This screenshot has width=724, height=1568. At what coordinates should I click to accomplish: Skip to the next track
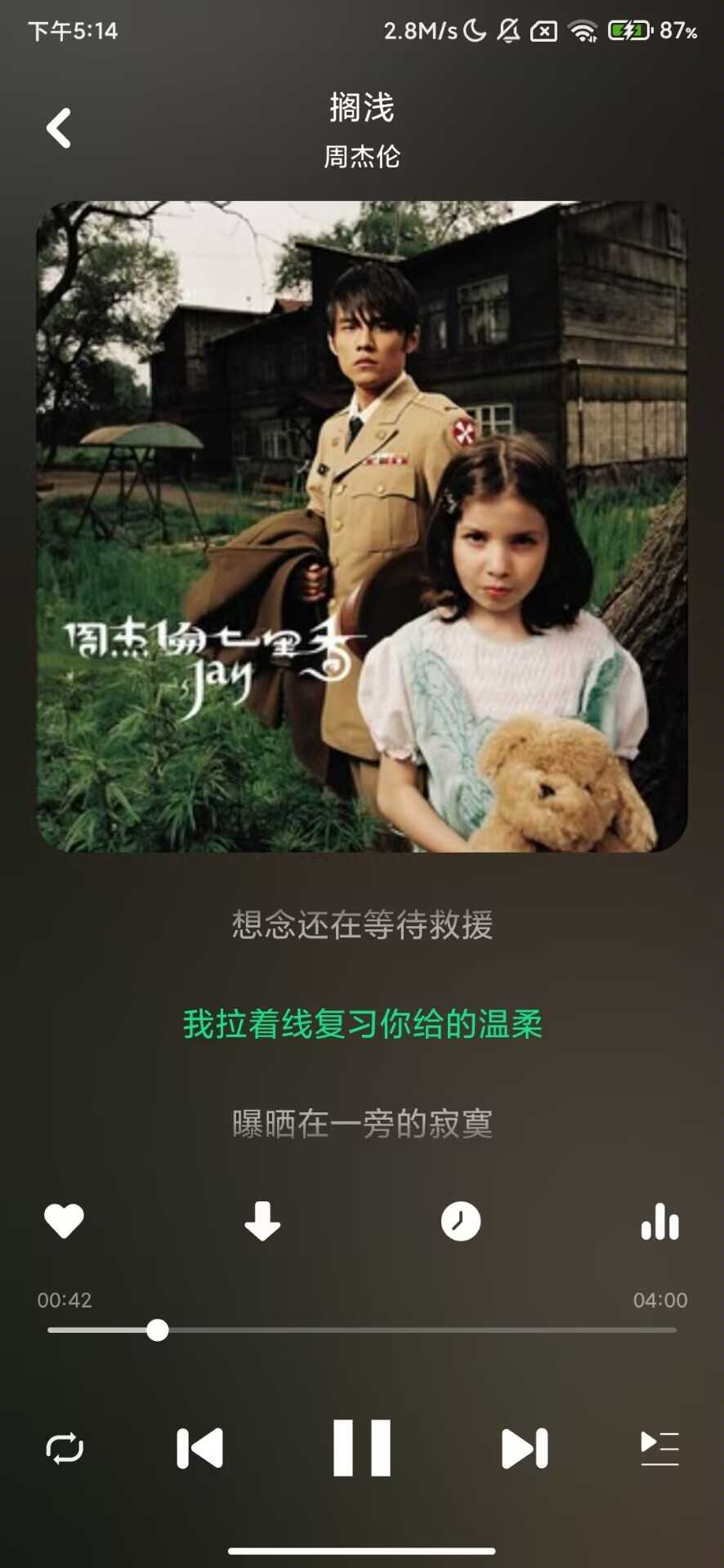click(524, 1448)
